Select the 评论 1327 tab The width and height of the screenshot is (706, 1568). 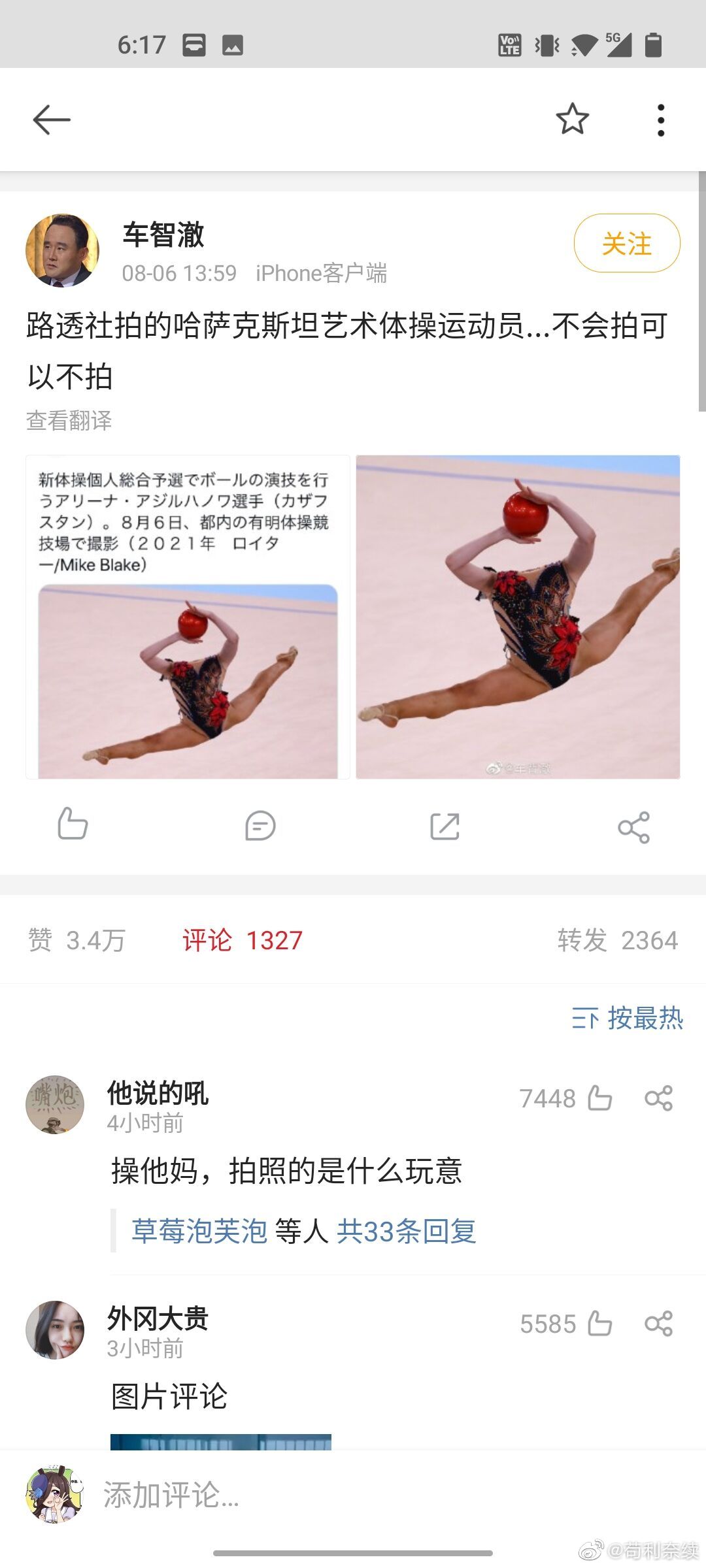242,940
